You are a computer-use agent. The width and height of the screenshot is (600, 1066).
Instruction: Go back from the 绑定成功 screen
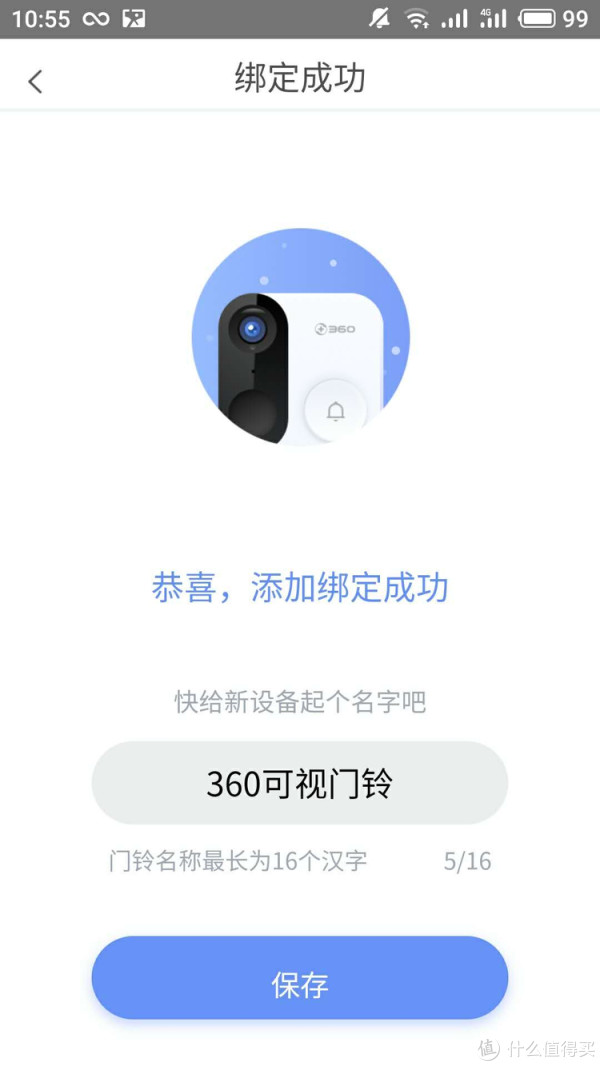point(36,81)
